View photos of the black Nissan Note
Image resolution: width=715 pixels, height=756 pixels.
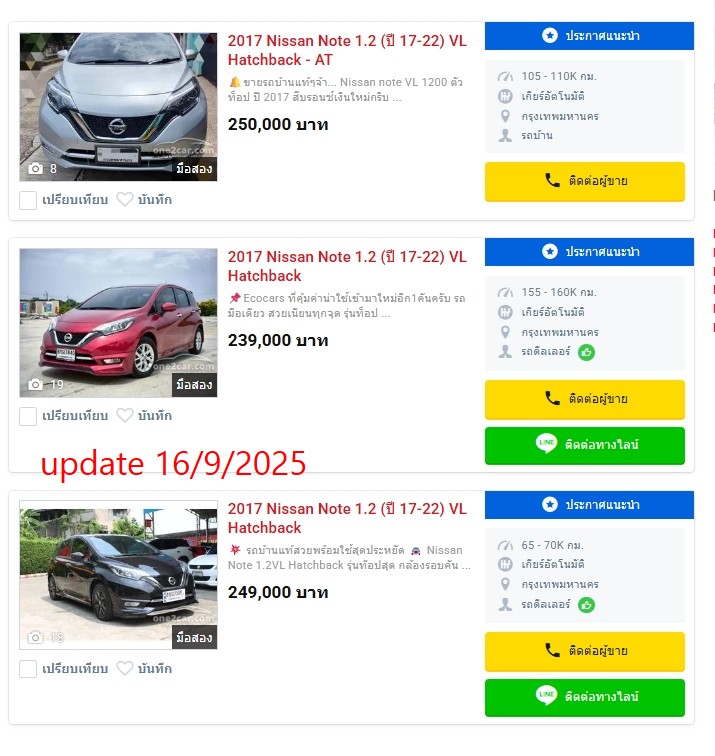pos(118,574)
